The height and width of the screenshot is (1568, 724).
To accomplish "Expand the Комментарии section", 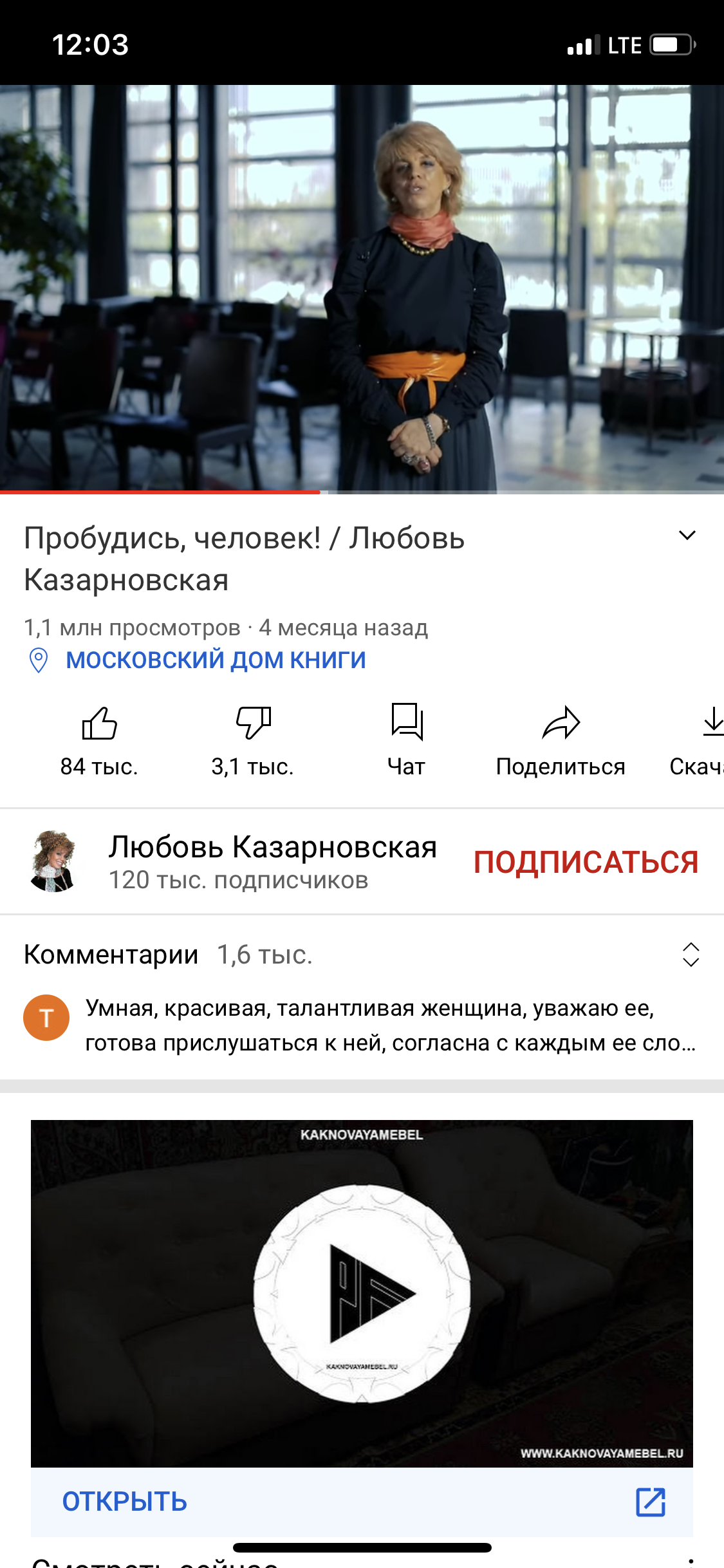I will (x=691, y=955).
